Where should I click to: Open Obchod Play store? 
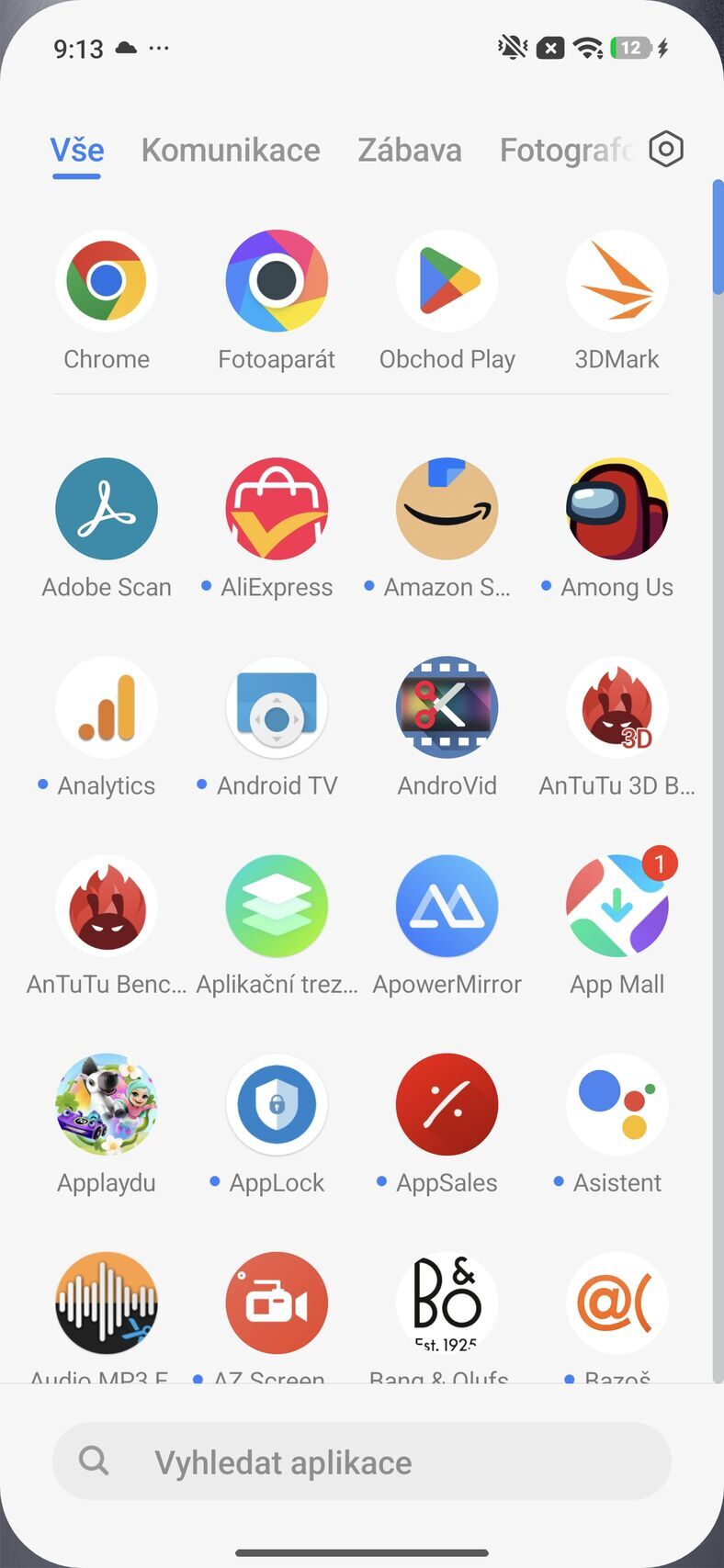click(447, 280)
